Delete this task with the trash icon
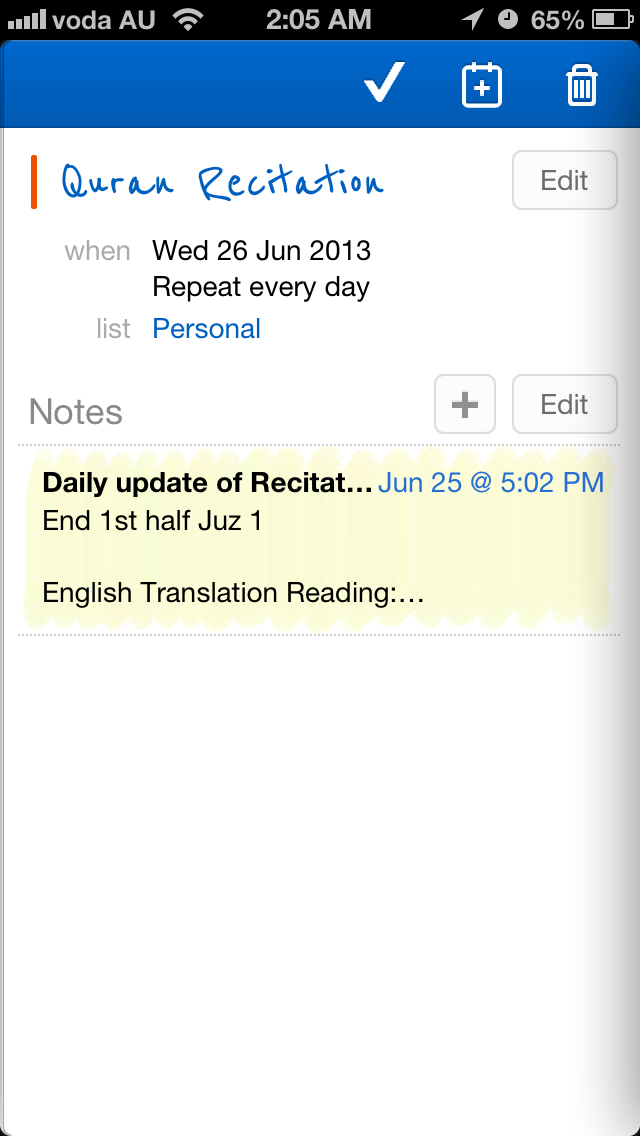This screenshot has width=640, height=1136. click(582, 86)
